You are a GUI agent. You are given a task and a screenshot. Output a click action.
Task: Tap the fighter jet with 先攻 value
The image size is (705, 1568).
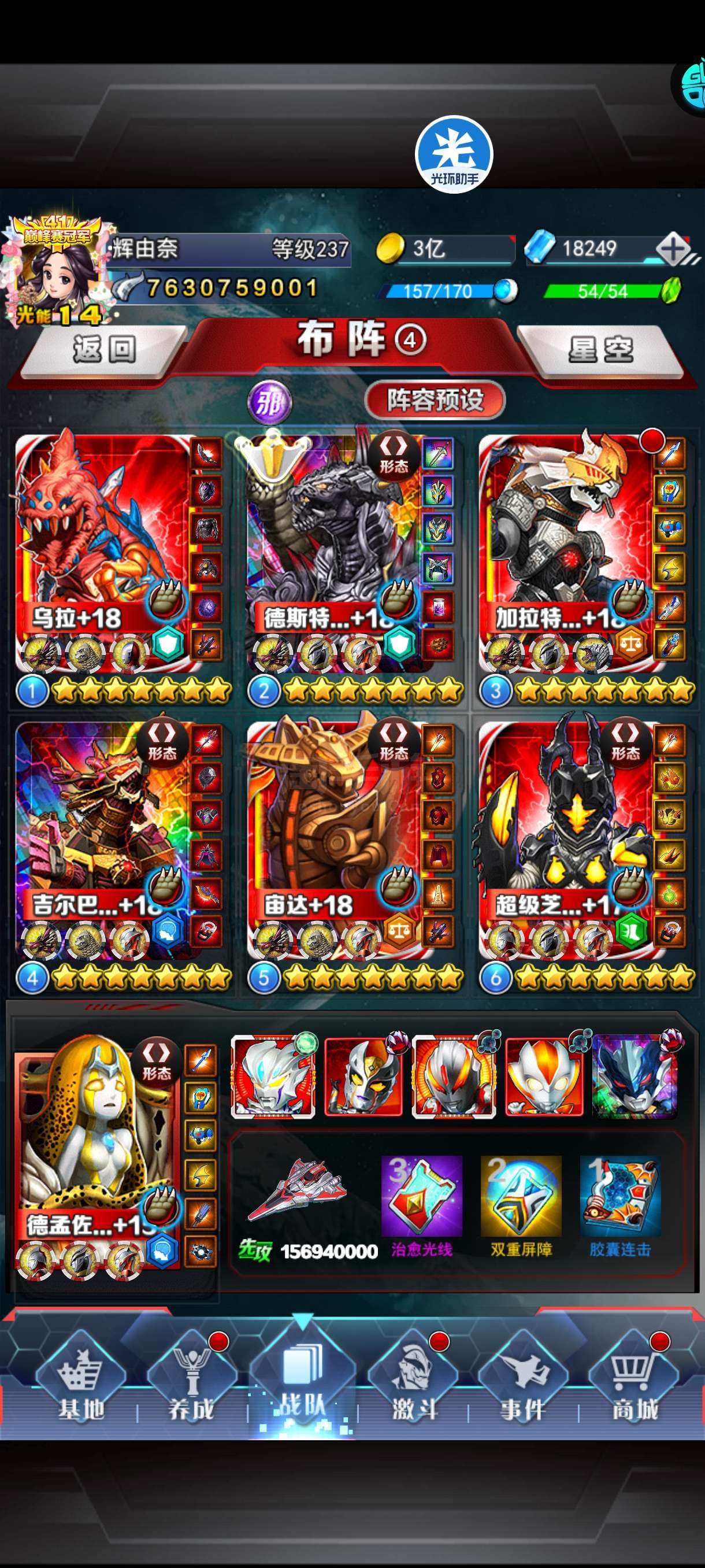(x=298, y=1191)
